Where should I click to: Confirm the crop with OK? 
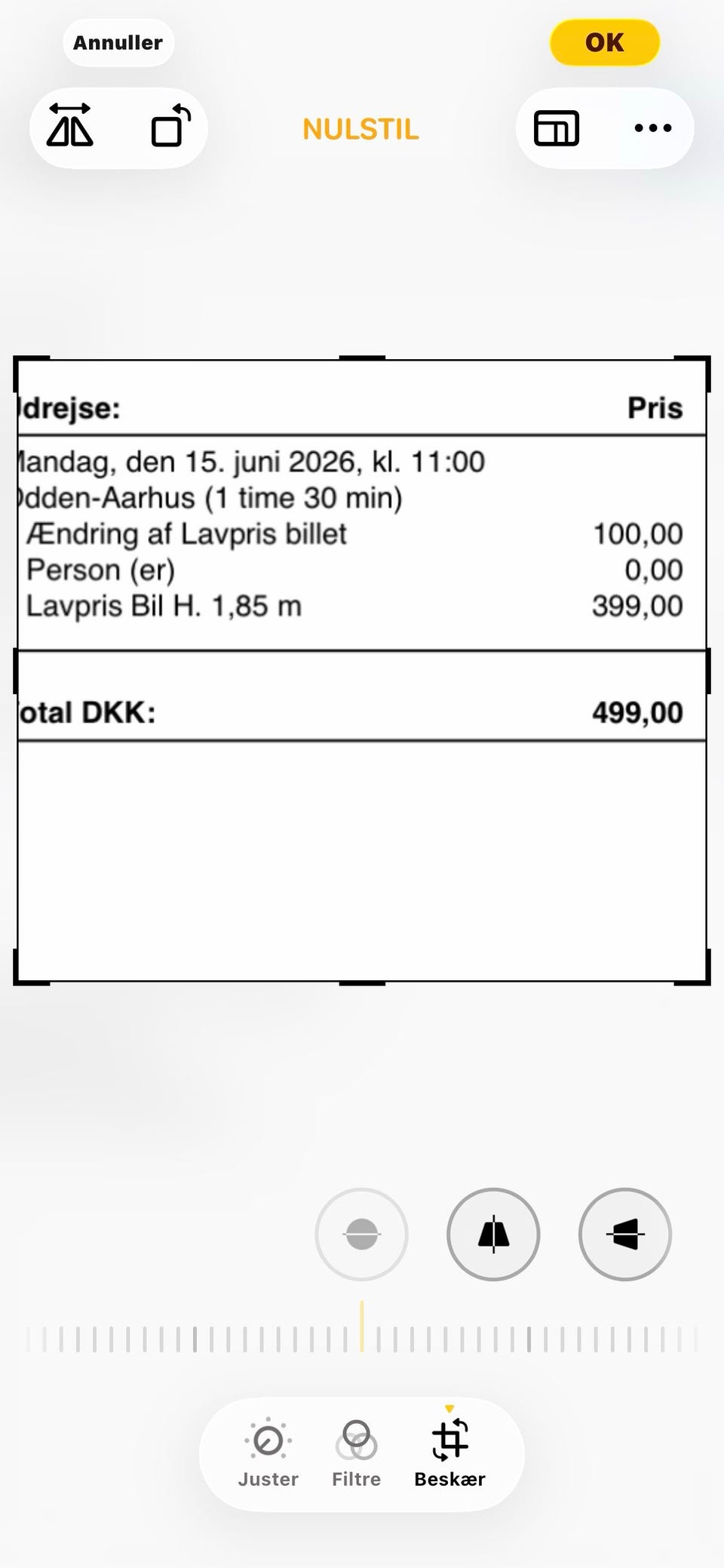[605, 43]
